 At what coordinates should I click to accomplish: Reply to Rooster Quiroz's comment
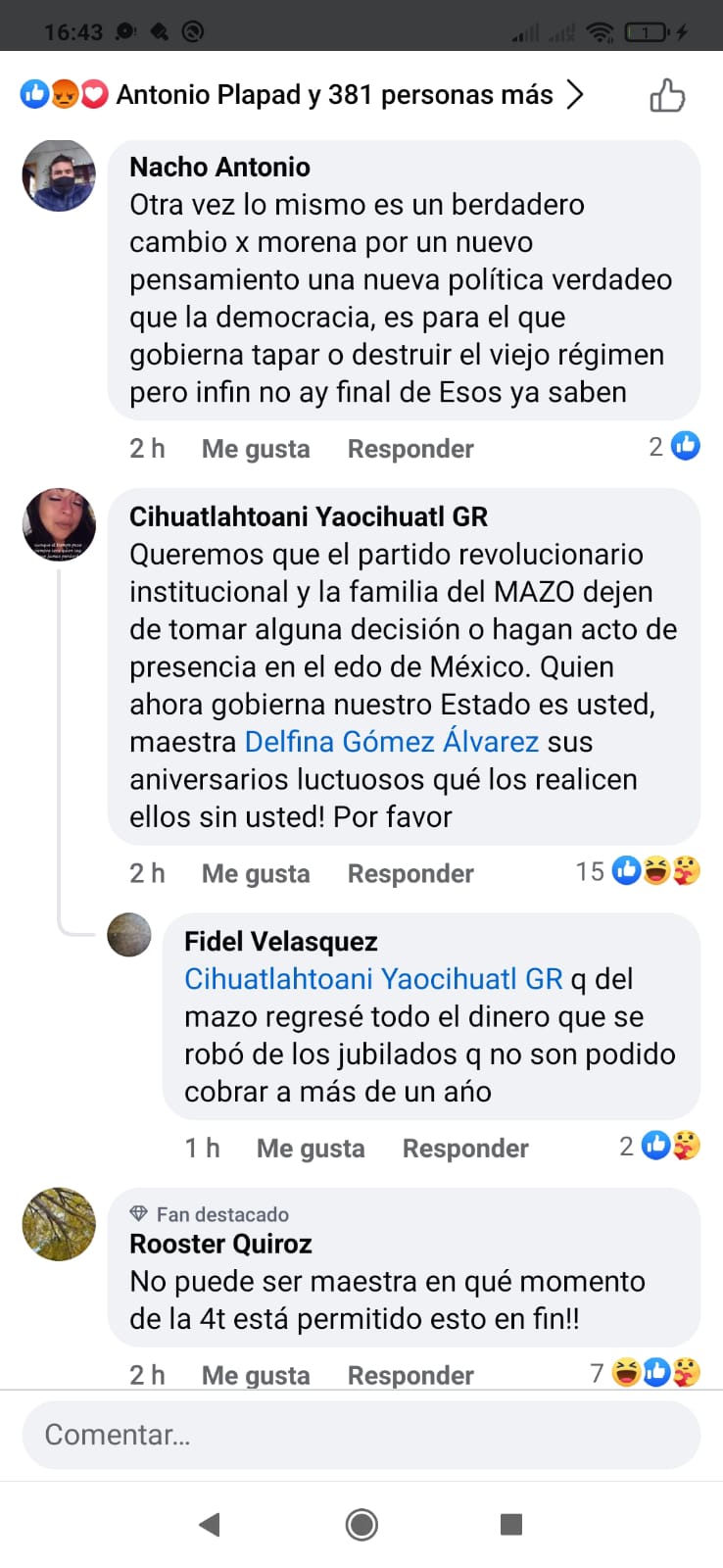point(410,1374)
